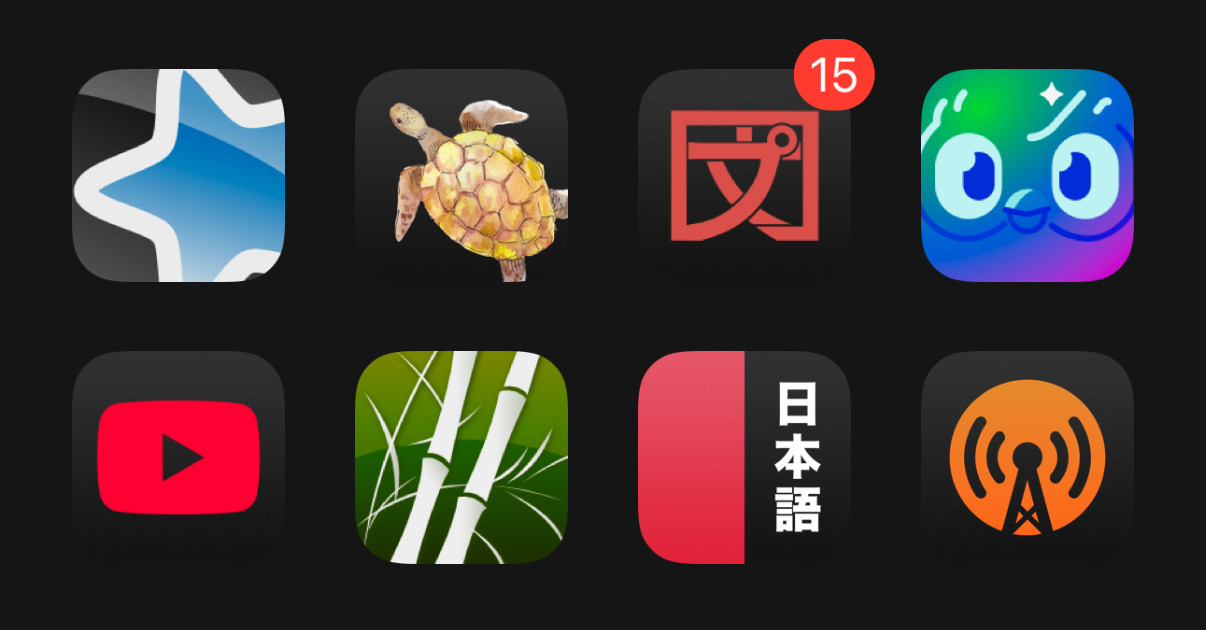The height and width of the screenshot is (630, 1206).
Task: Open the bamboo stalks app
Action: pyautogui.click(x=461, y=457)
